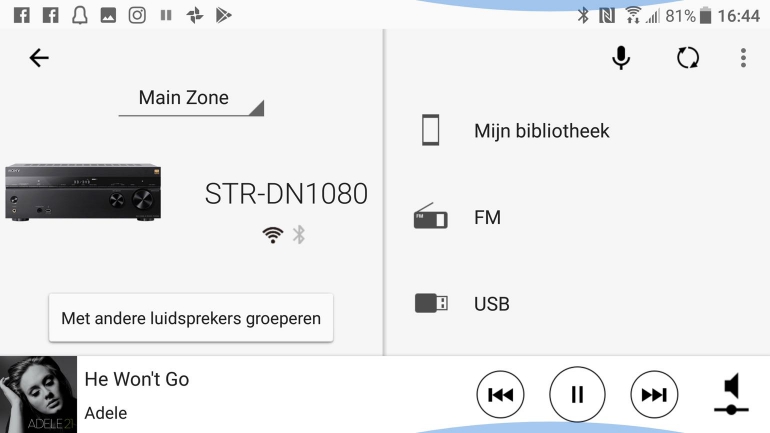Open the Adele now playing album art

click(36, 394)
